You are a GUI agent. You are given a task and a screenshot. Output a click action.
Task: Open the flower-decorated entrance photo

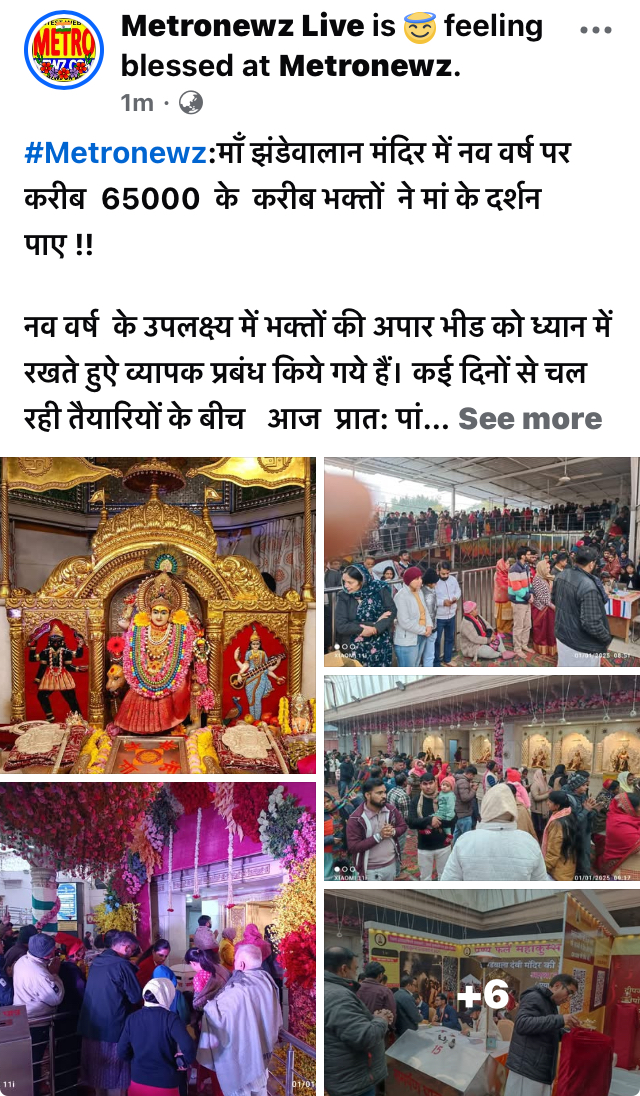pos(158,939)
